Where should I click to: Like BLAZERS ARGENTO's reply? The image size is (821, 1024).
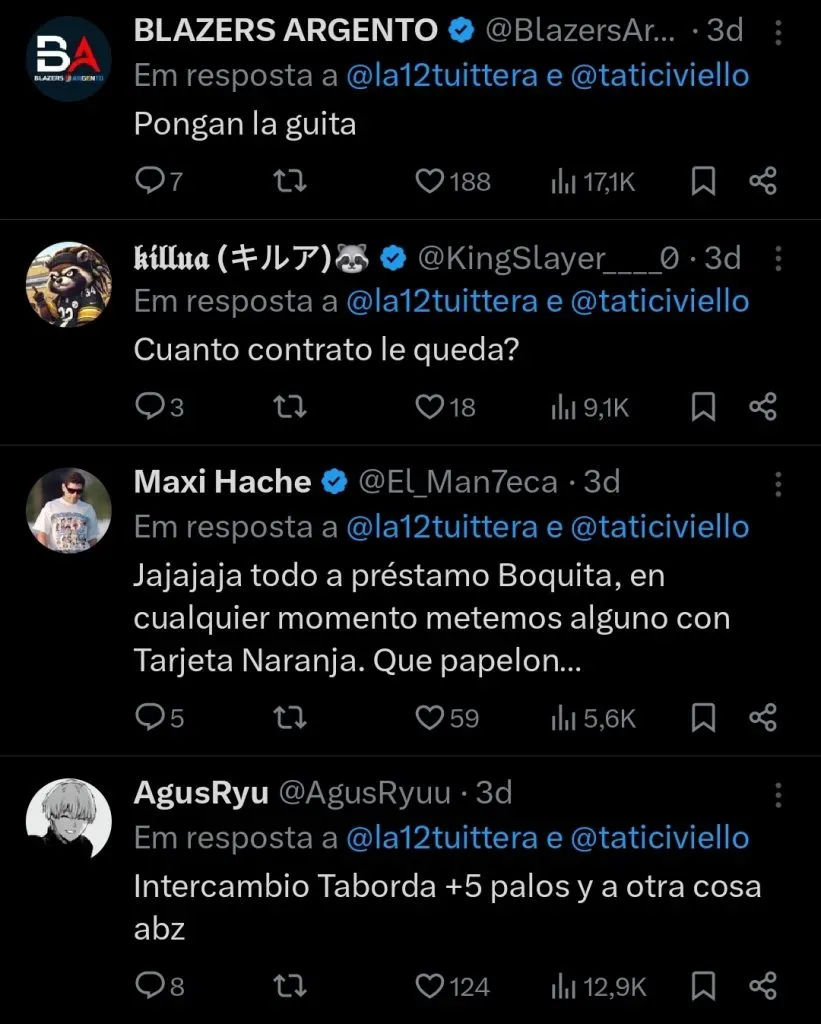pyautogui.click(x=430, y=181)
